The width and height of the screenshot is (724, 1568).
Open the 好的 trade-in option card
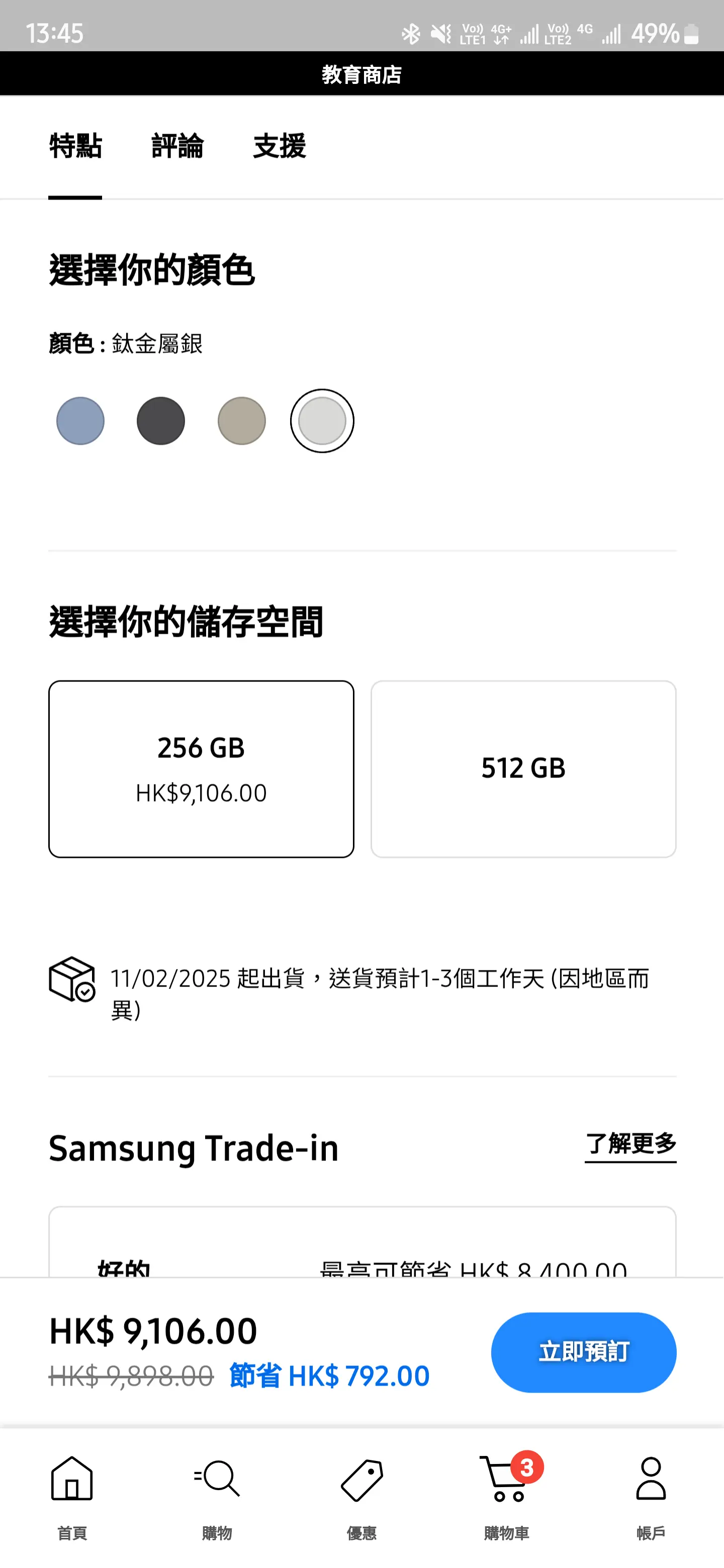click(363, 1242)
